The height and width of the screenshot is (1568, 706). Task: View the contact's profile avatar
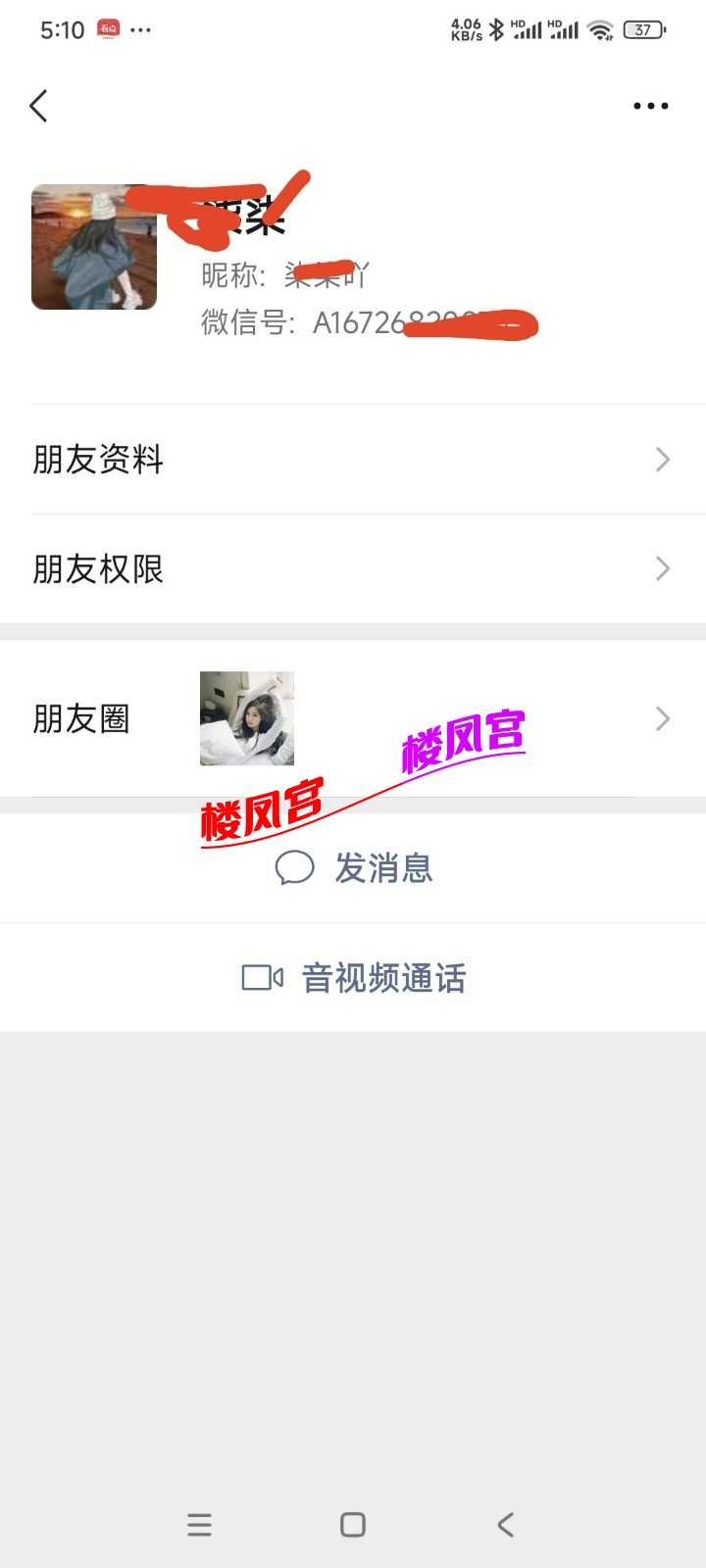coord(94,247)
